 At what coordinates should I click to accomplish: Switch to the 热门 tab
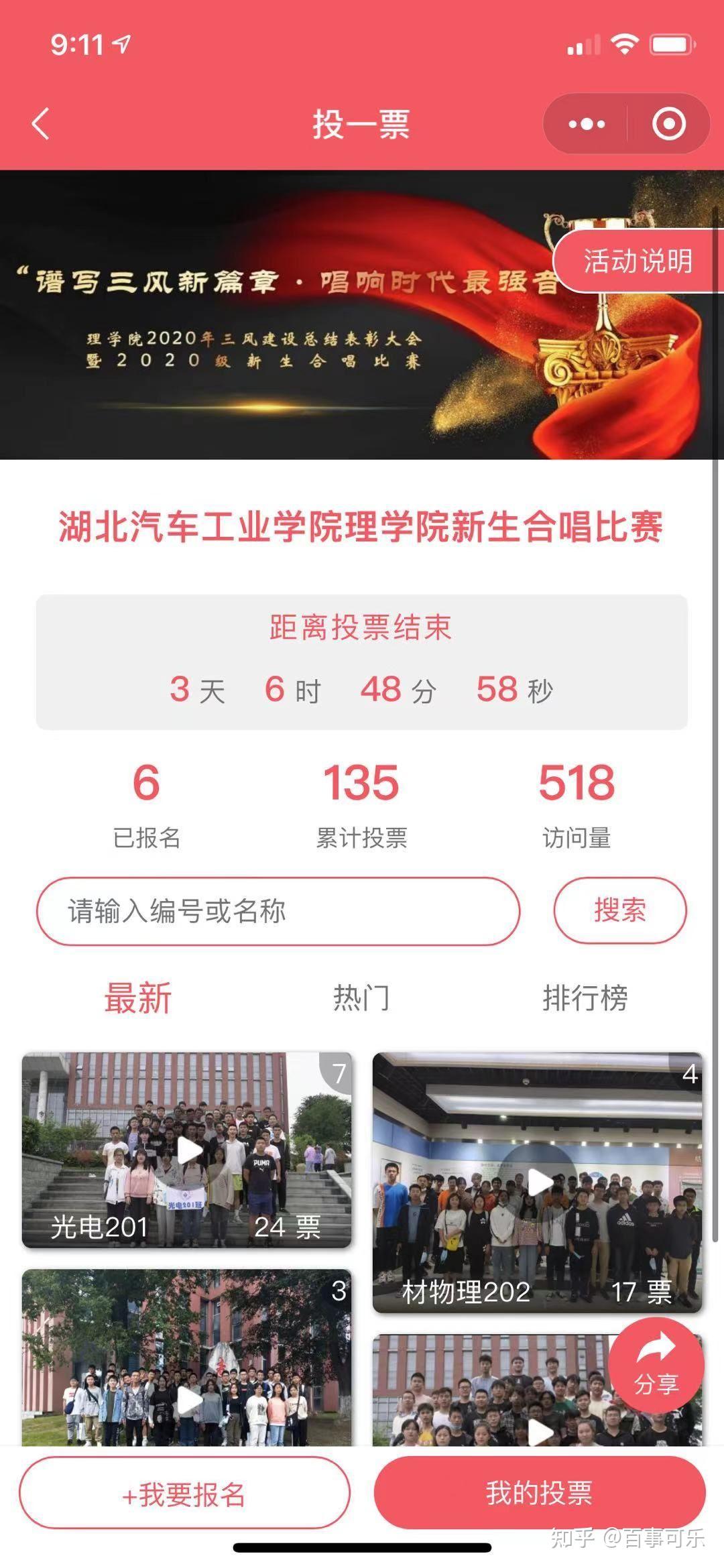361,998
